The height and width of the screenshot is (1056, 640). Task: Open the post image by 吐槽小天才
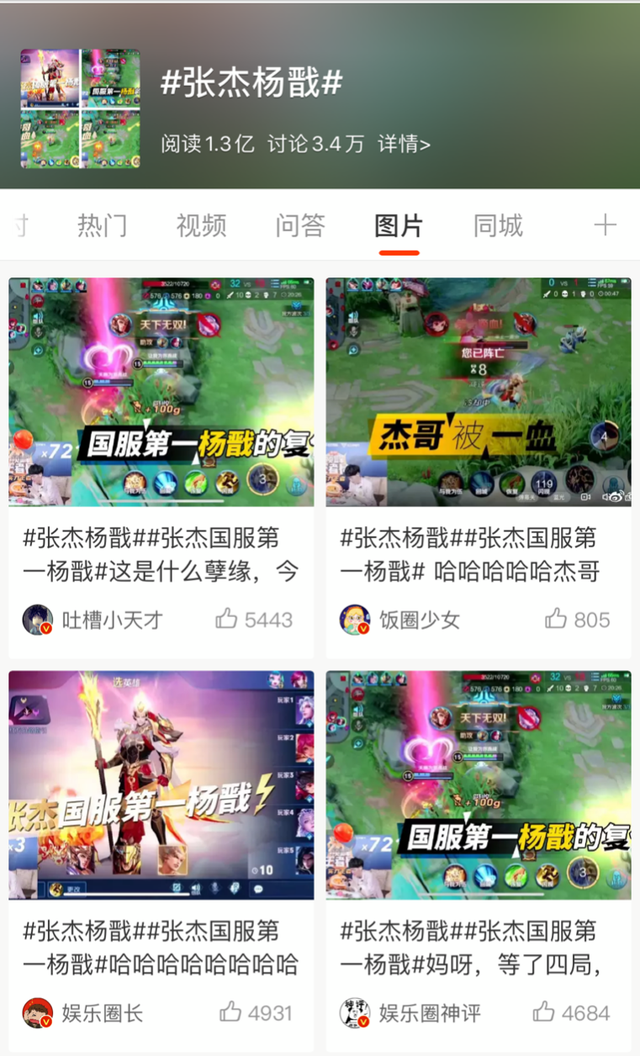[x=161, y=392]
